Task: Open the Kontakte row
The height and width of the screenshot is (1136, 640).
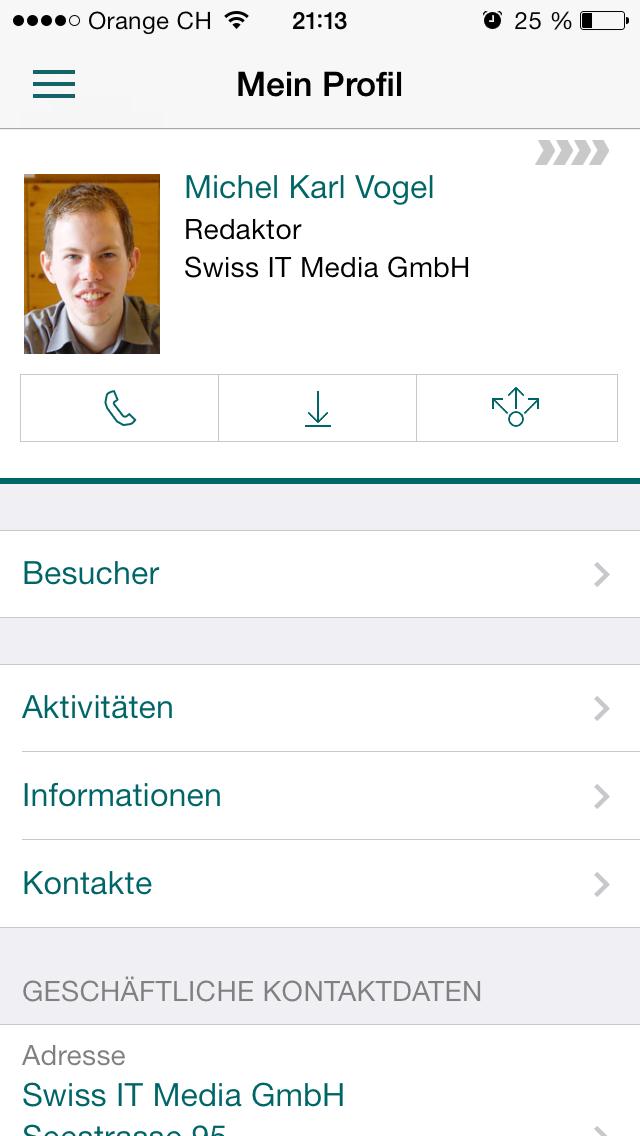Action: (x=320, y=884)
